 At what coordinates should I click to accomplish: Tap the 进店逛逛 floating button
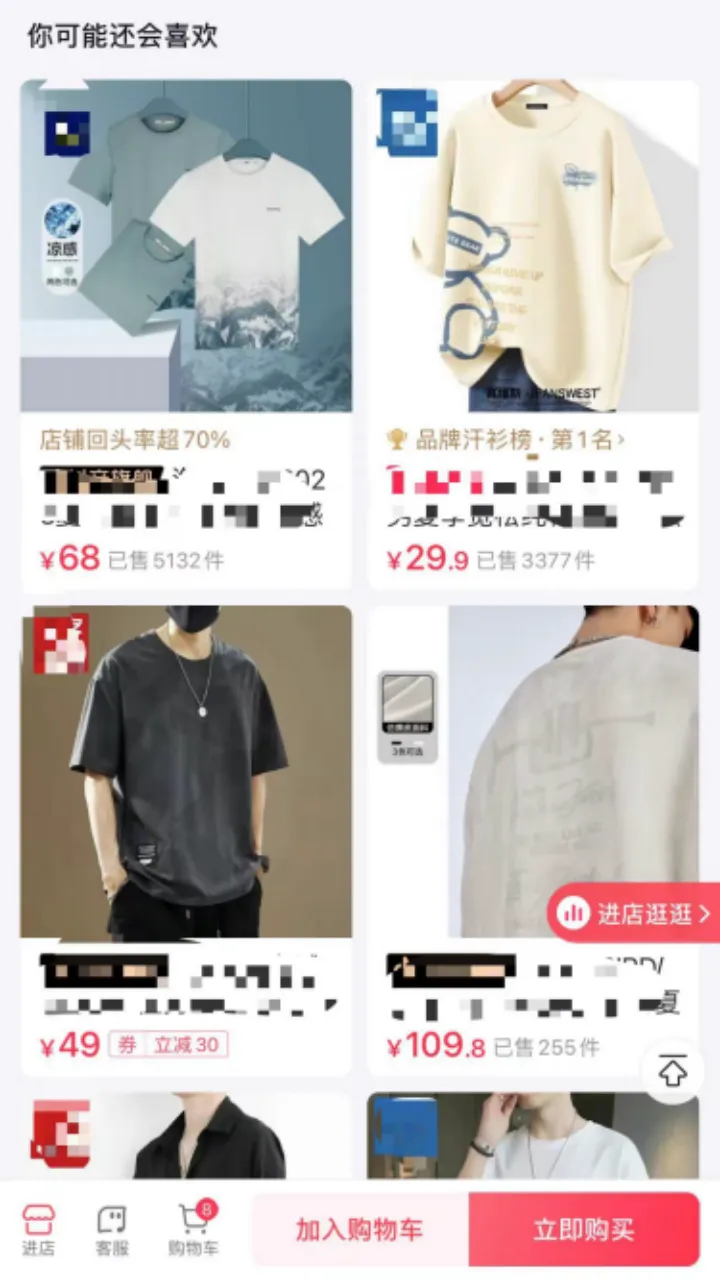click(x=636, y=913)
